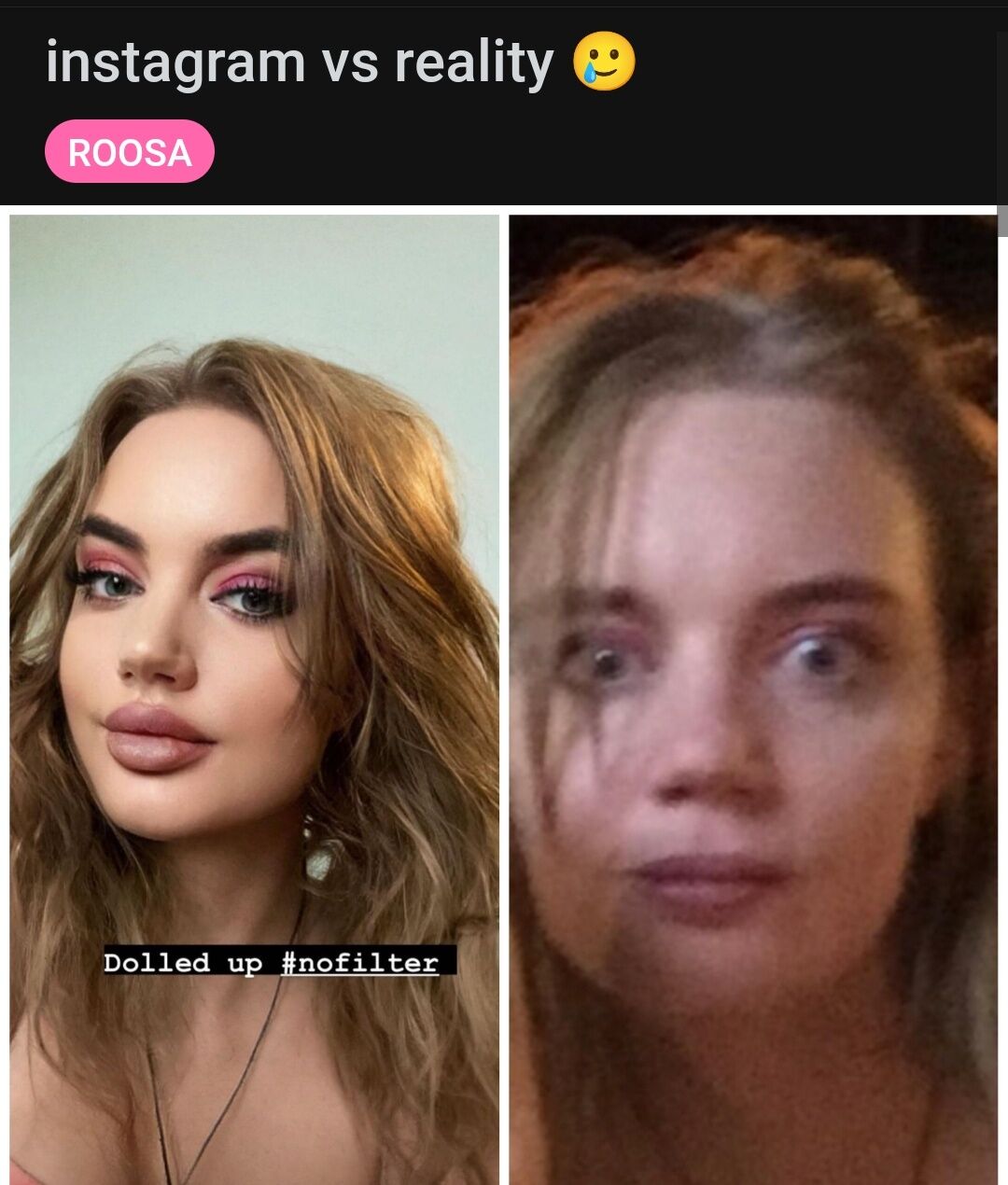The width and height of the screenshot is (1008, 1185).
Task: Open the pink ROOSA tag
Action: point(130,152)
